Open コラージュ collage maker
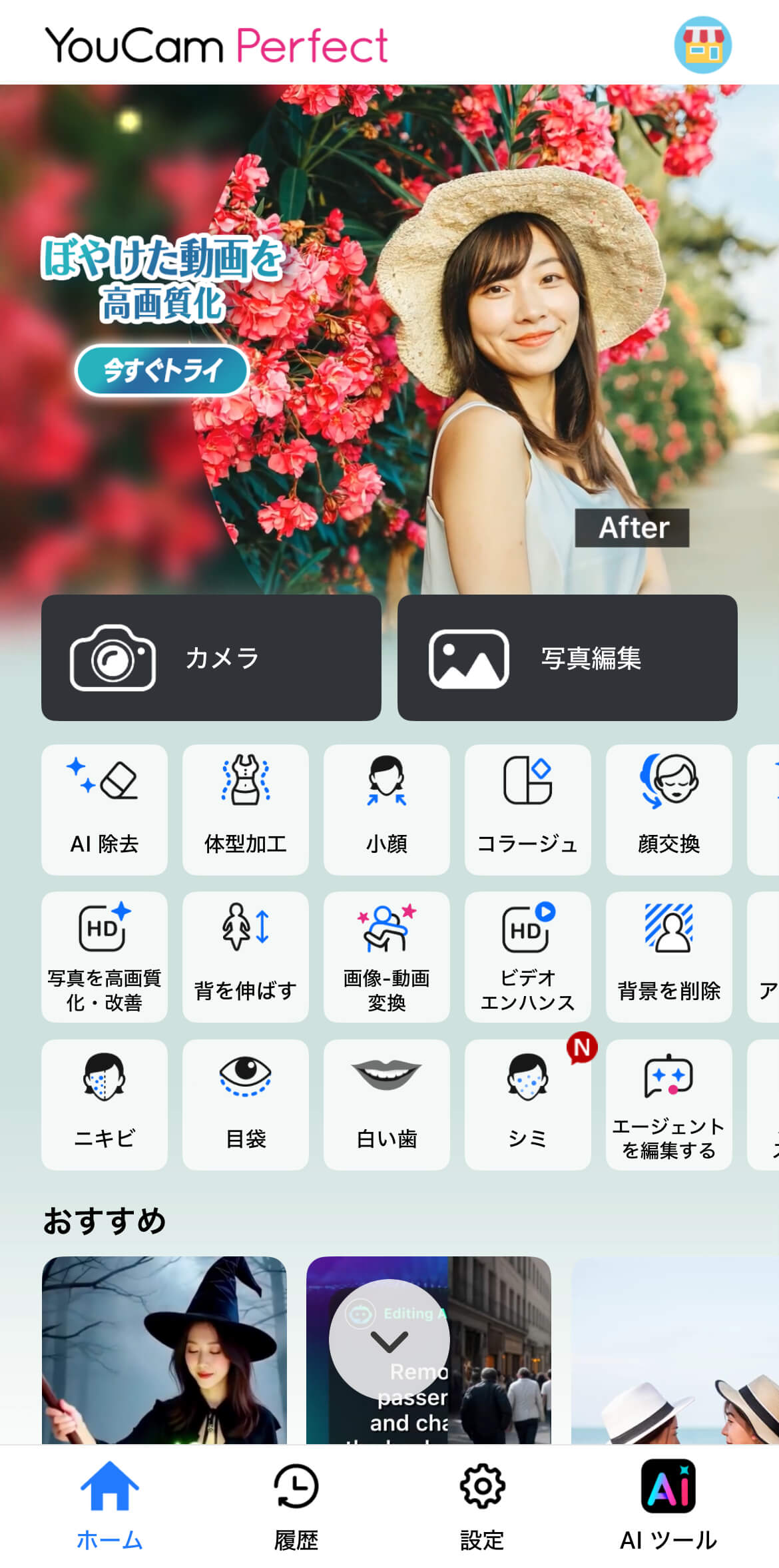This screenshot has width=779, height=1568. [528, 809]
